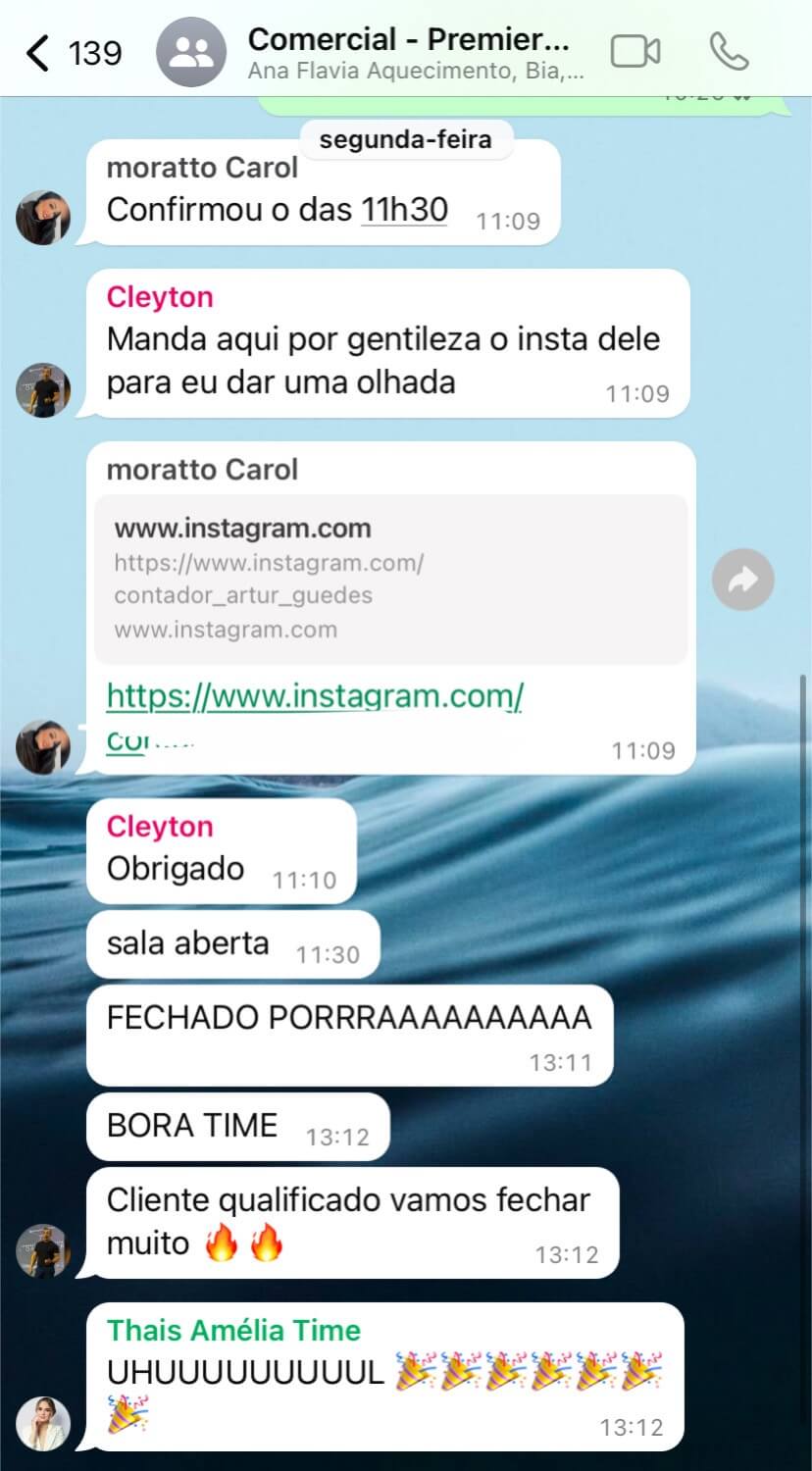Image resolution: width=812 pixels, height=1471 pixels.
Task: Forward the Instagram link message
Action: pyautogui.click(x=742, y=581)
